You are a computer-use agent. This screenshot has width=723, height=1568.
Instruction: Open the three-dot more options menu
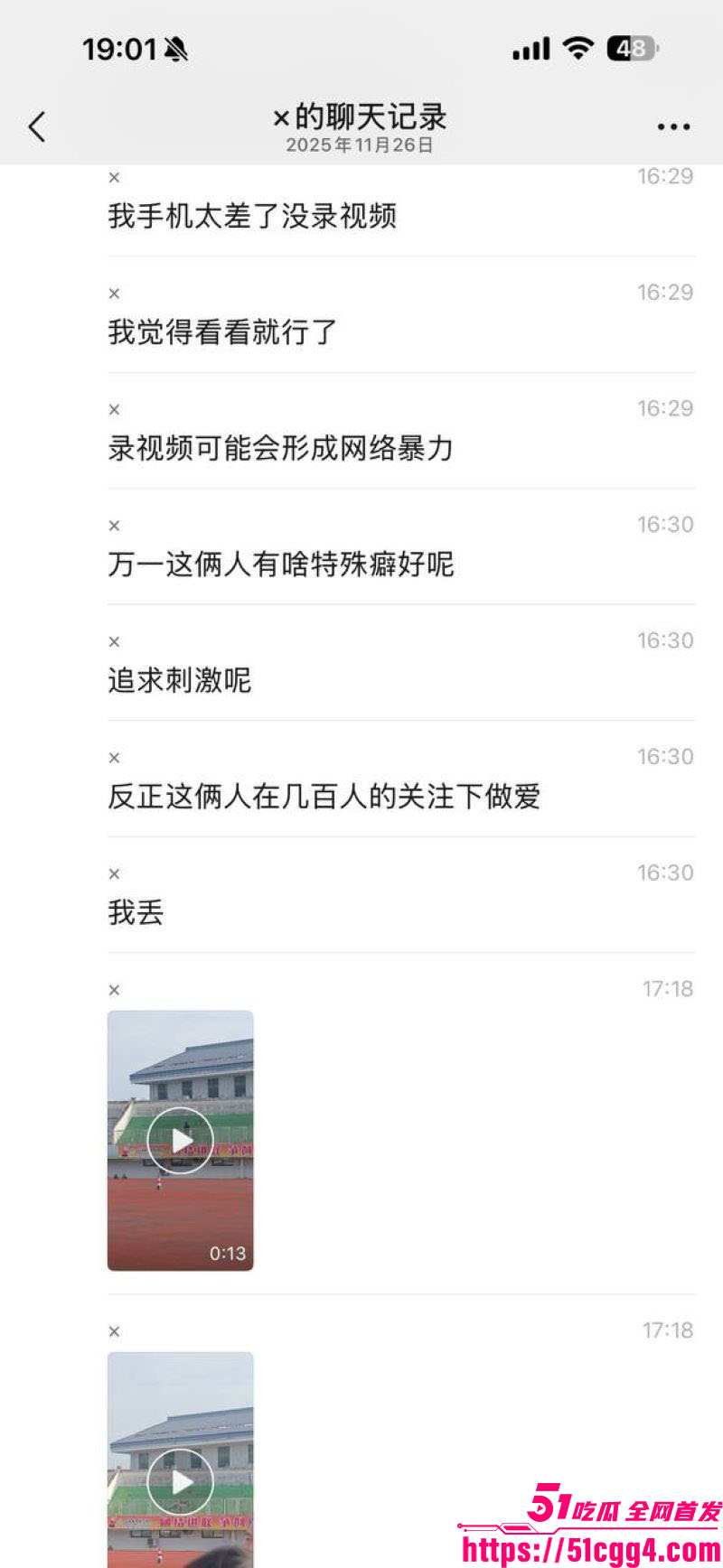pyautogui.click(x=672, y=126)
